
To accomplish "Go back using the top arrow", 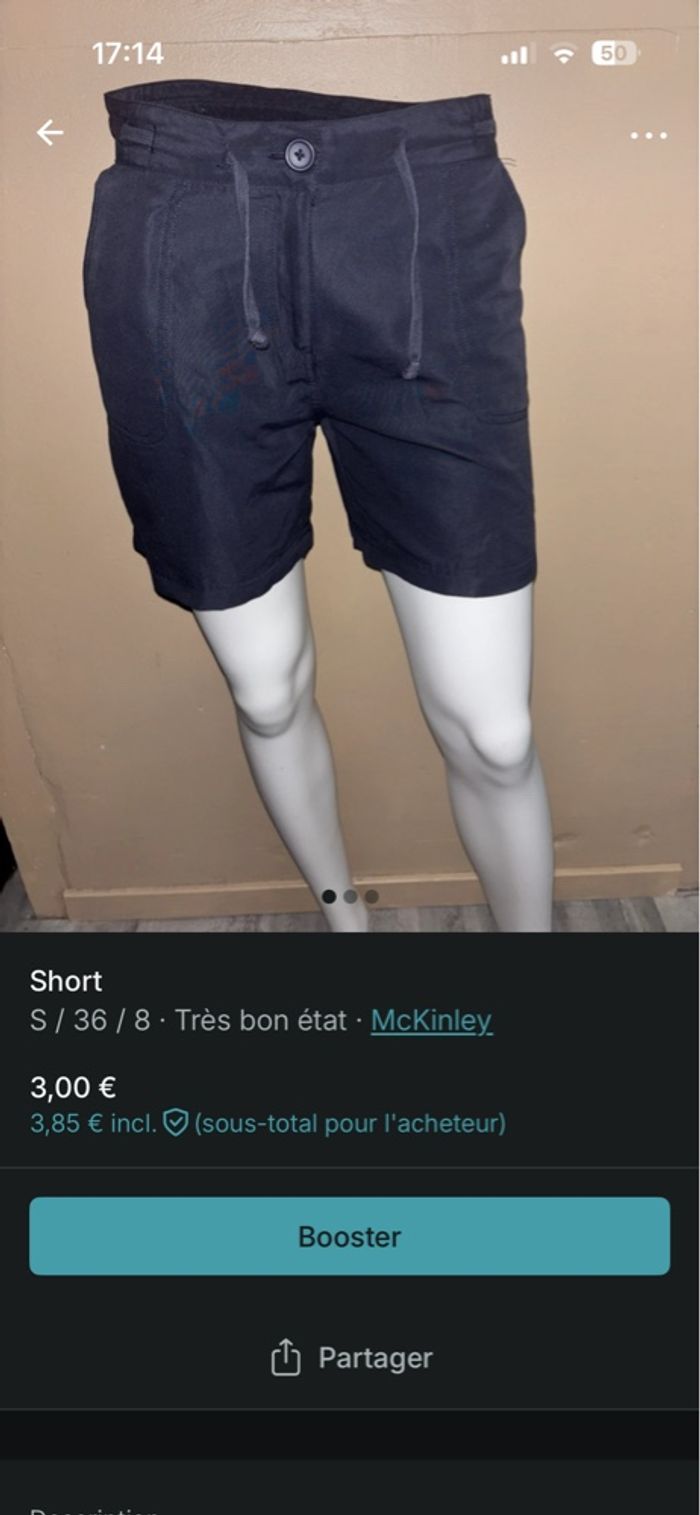I will pyautogui.click(x=49, y=132).
